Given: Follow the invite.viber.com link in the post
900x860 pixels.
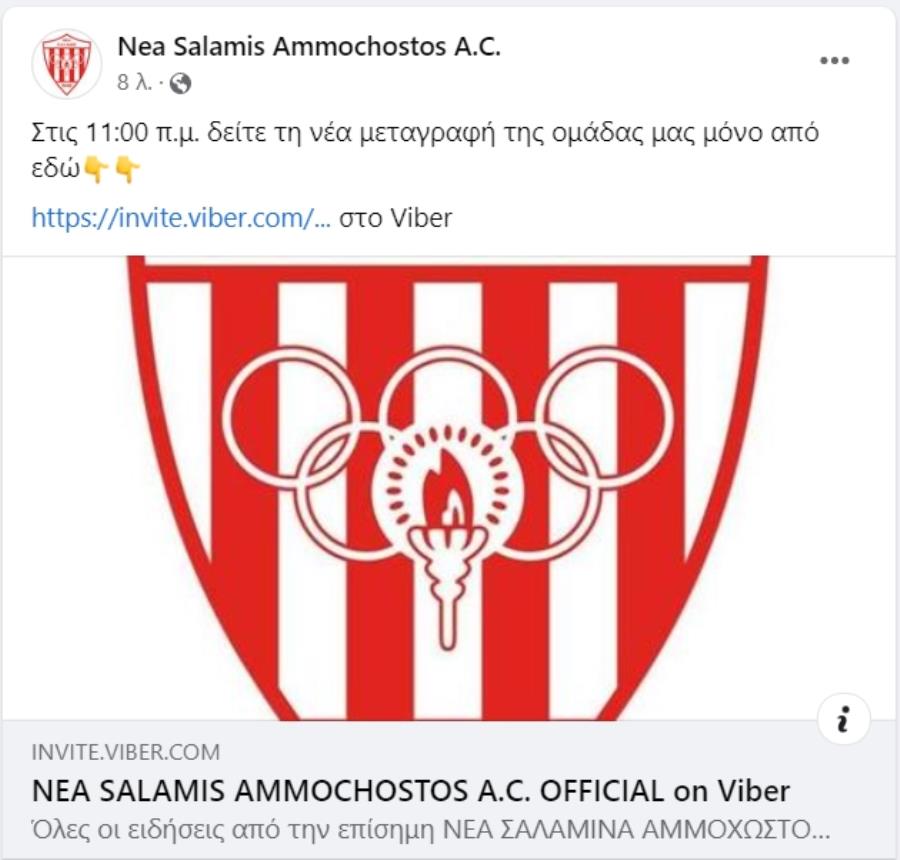Looking at the screenshot, I should (181, 217).
